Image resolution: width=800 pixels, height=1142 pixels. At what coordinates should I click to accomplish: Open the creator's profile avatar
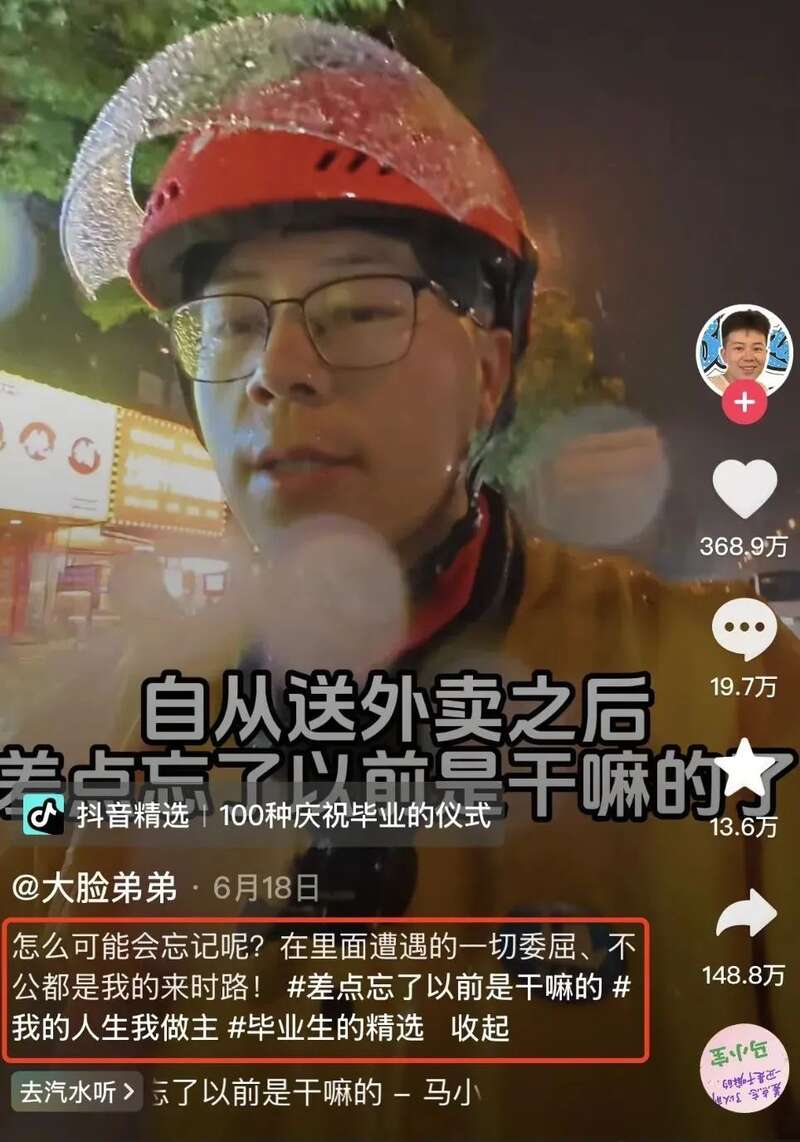tap(743, 351)
